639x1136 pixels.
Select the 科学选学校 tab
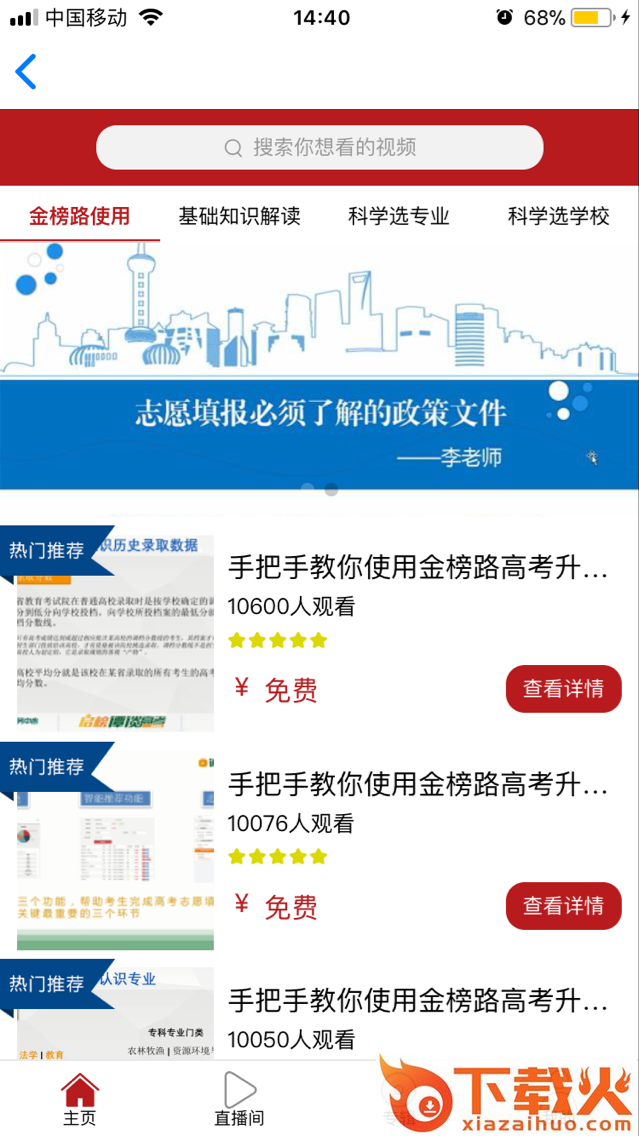click(558, 216)
